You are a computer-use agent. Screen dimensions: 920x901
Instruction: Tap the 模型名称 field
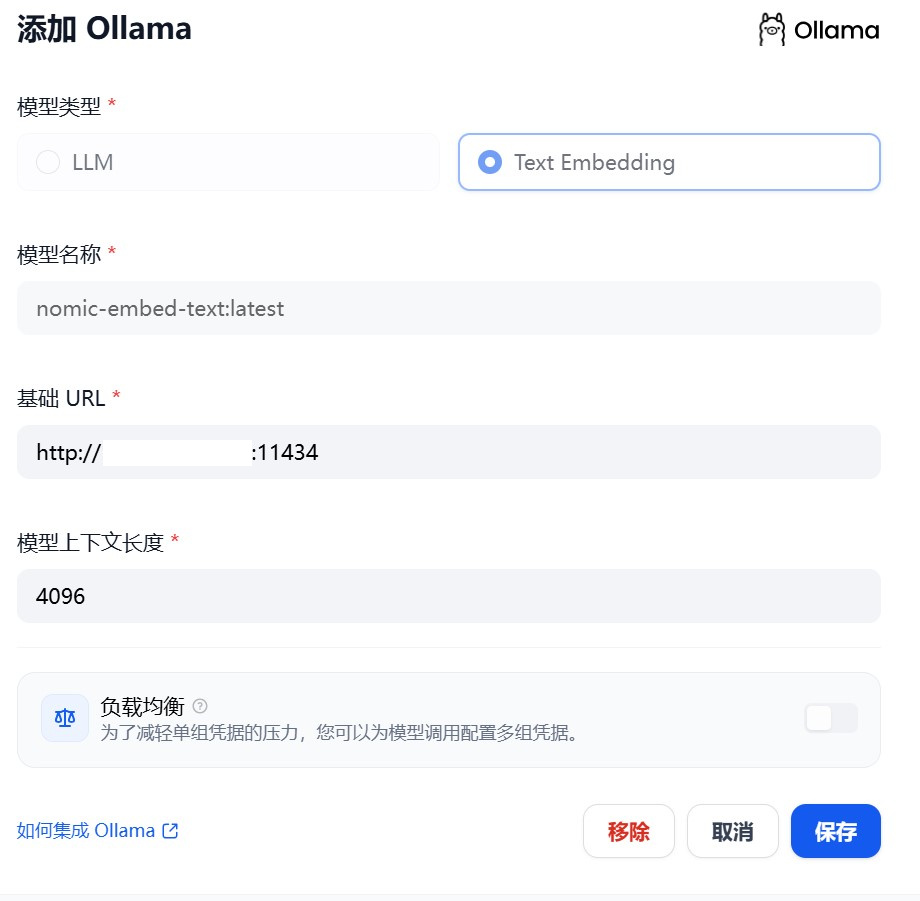448,308
